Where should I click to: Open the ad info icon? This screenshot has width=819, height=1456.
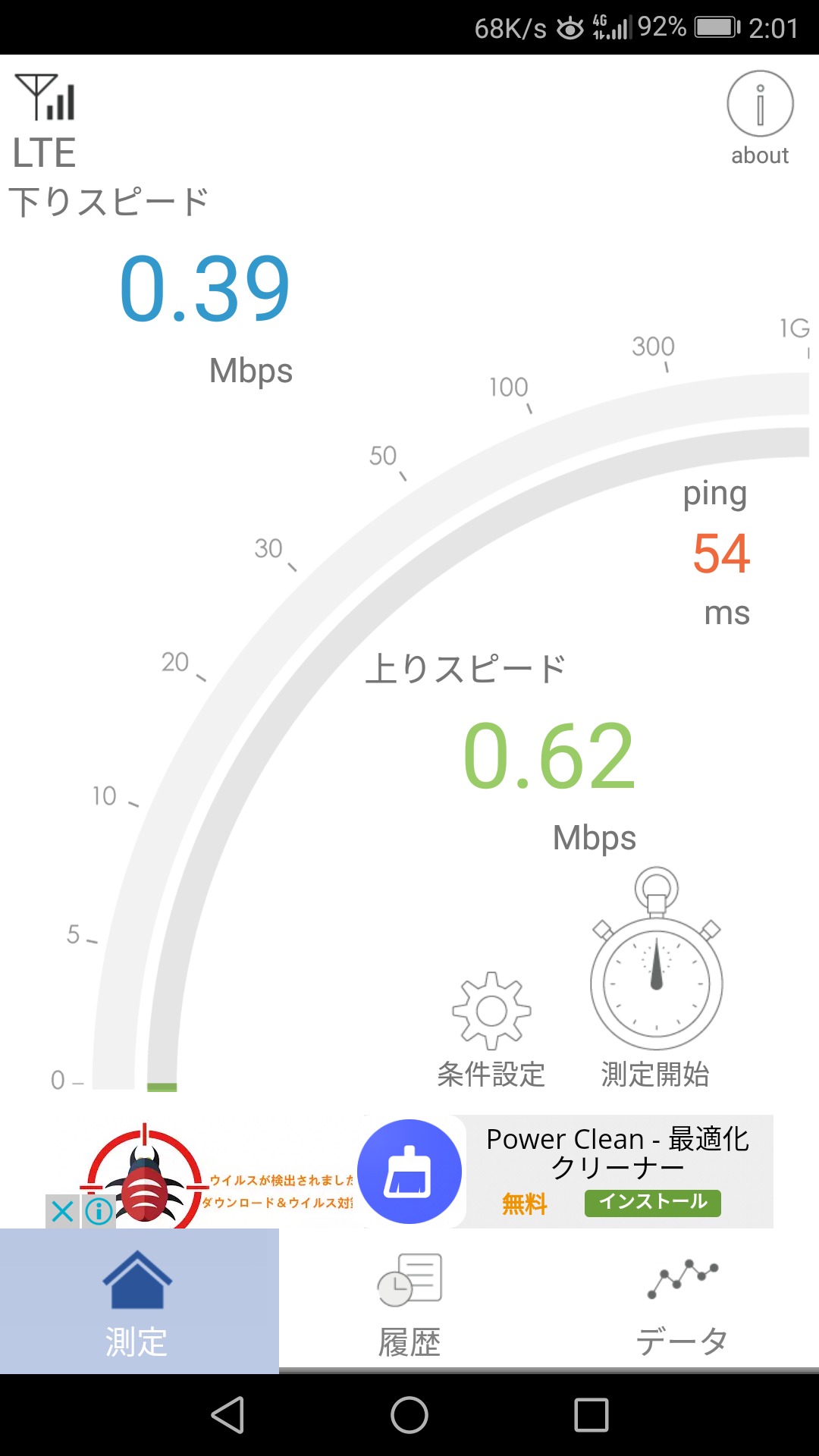[x=99, y=1211]
